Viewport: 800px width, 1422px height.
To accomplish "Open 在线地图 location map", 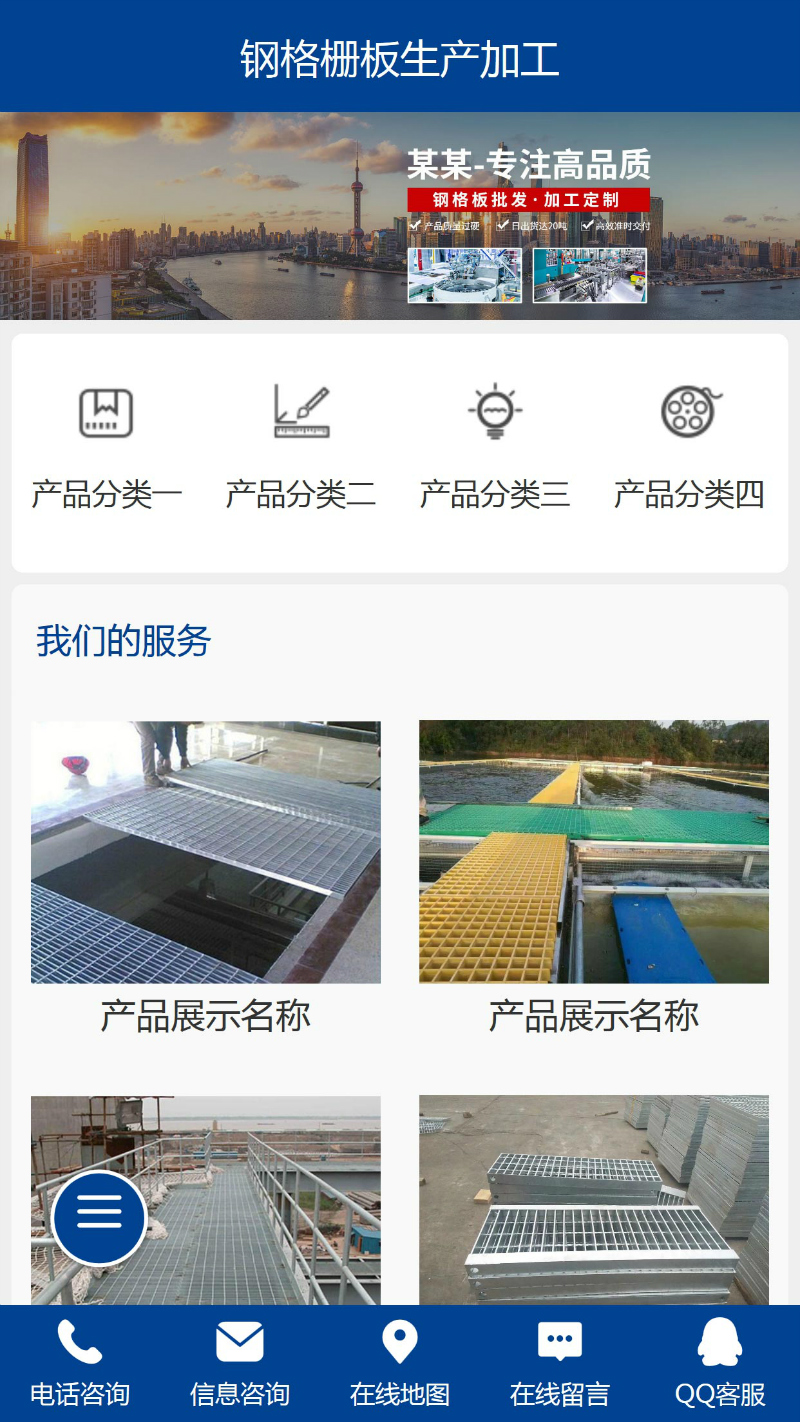I will click(x=400, y=1363).
